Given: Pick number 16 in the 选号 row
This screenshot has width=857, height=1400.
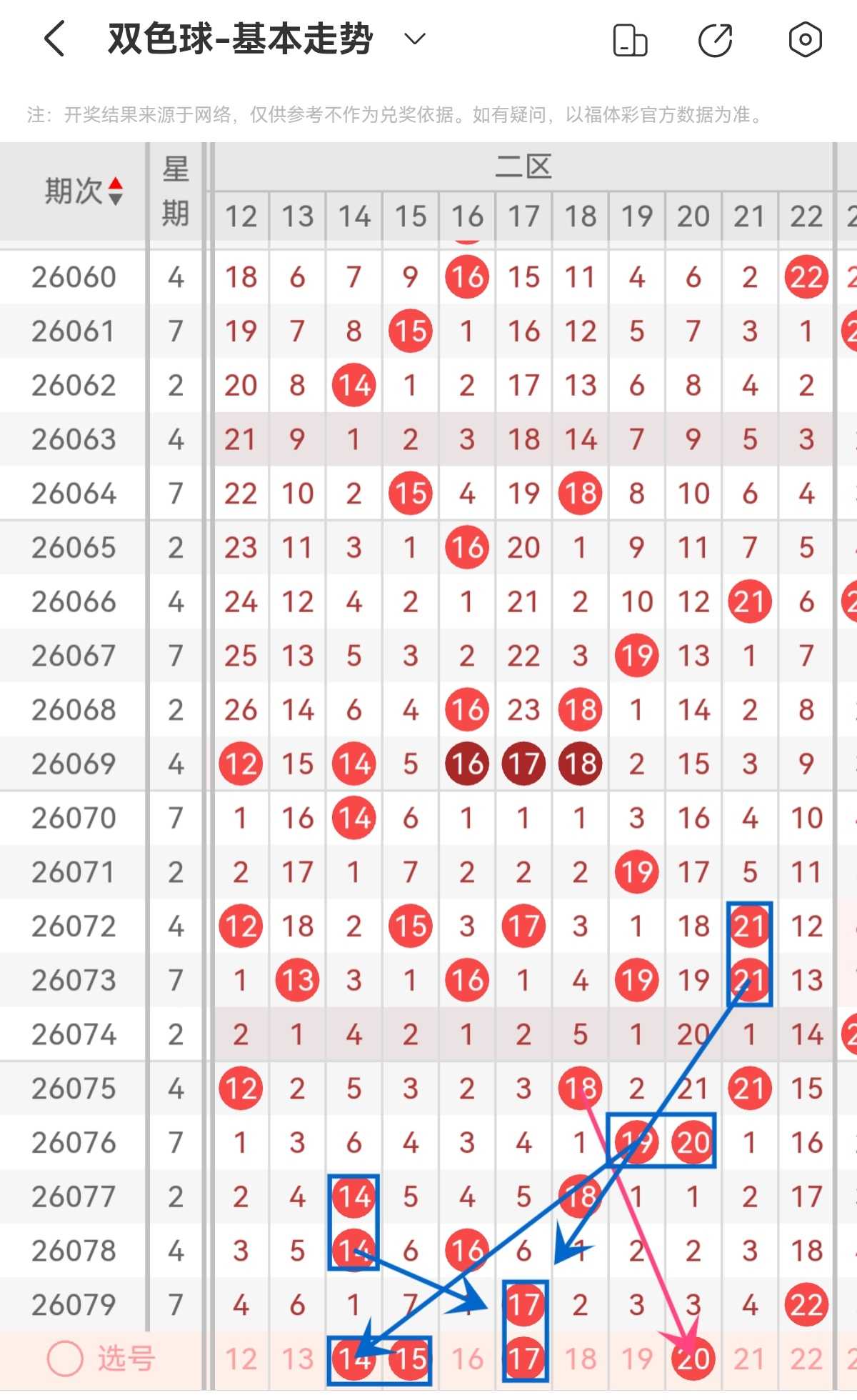Looking at the screenshot, I should click(467, 1359).
